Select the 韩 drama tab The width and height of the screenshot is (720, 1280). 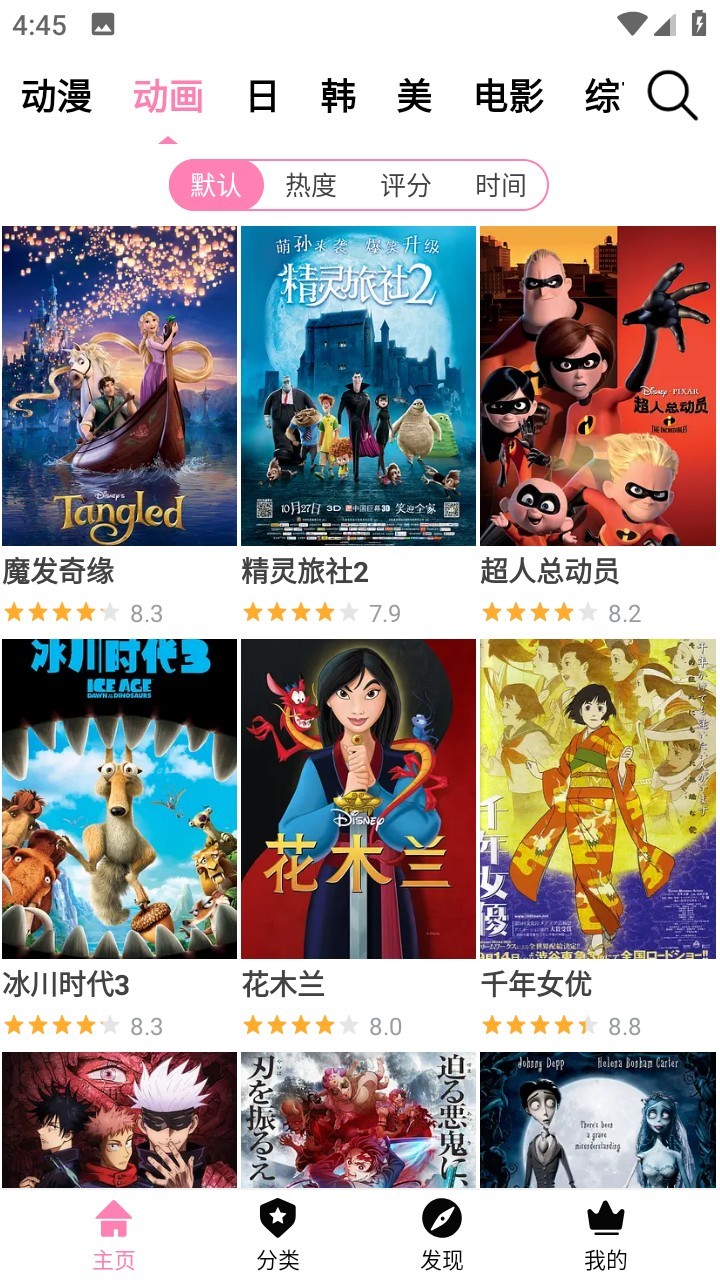click(x=338, y=95)
